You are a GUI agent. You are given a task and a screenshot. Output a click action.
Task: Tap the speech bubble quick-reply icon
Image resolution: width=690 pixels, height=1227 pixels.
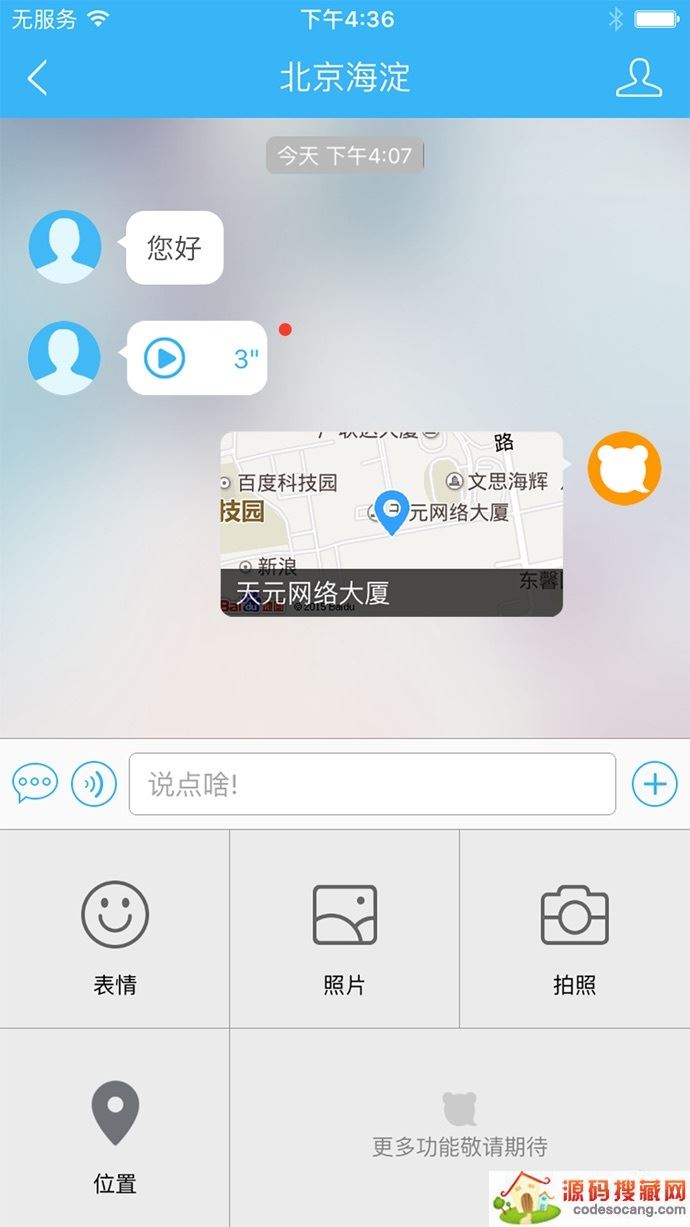[35, 783]
